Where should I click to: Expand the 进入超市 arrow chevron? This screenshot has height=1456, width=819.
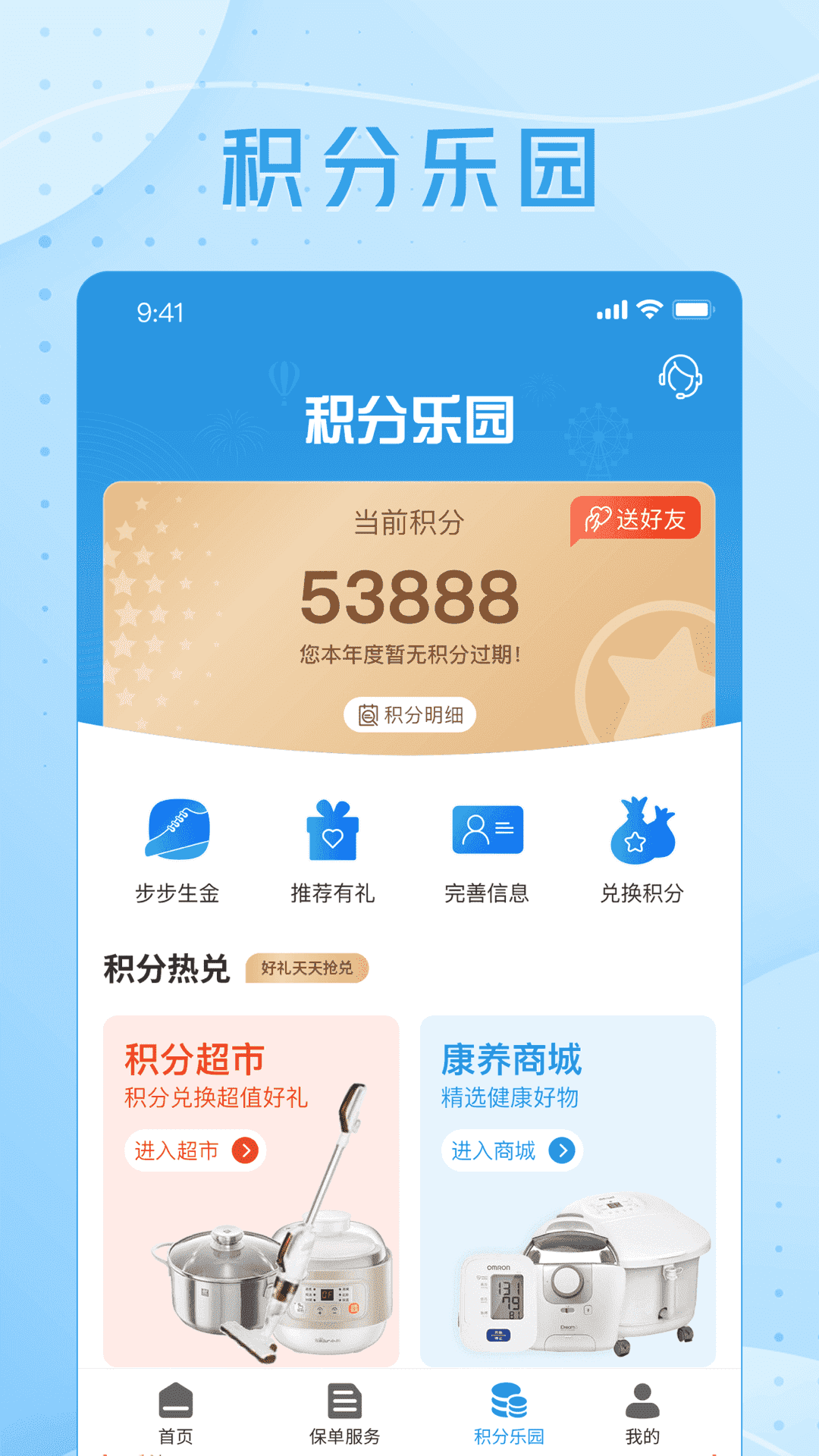[x=246, y=1150]
